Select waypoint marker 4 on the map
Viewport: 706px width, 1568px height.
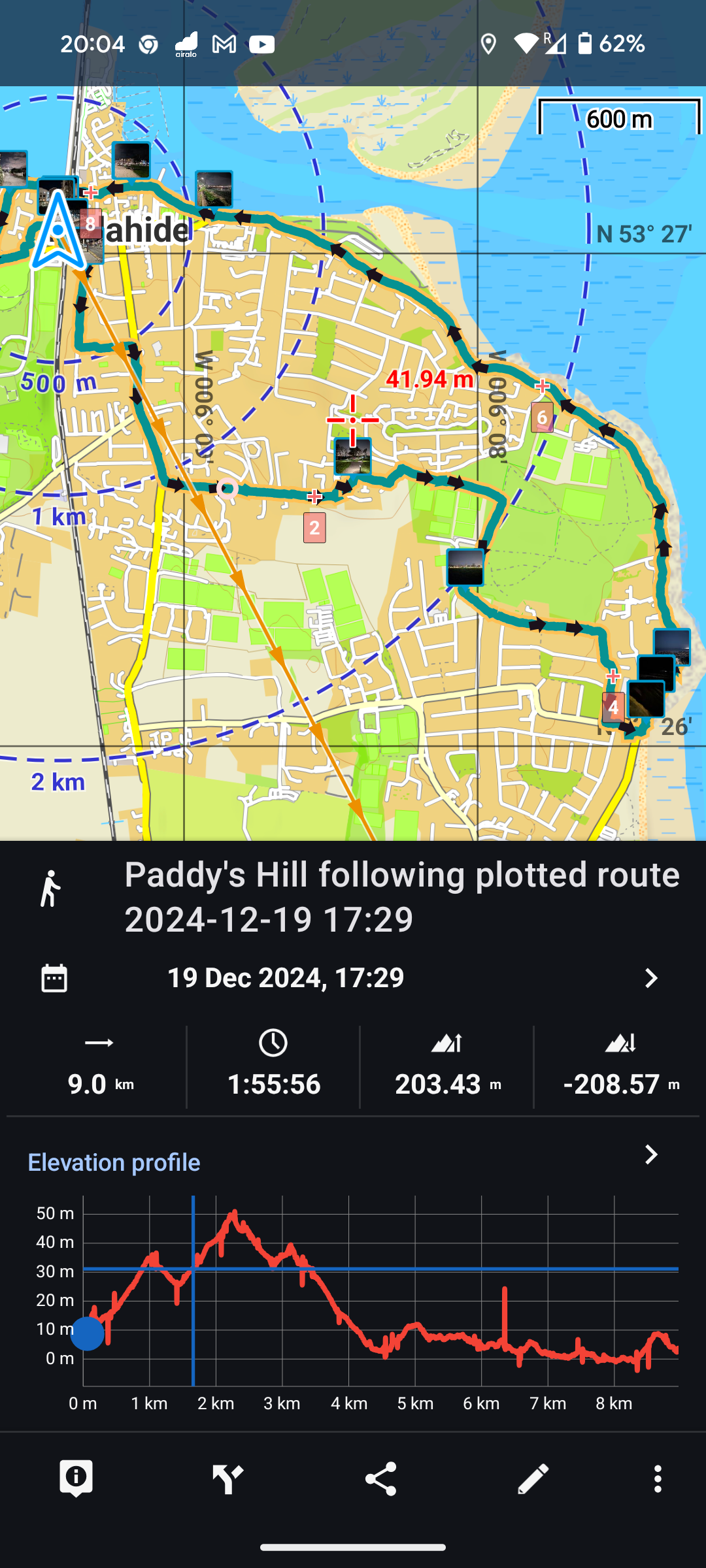(613, 707)
